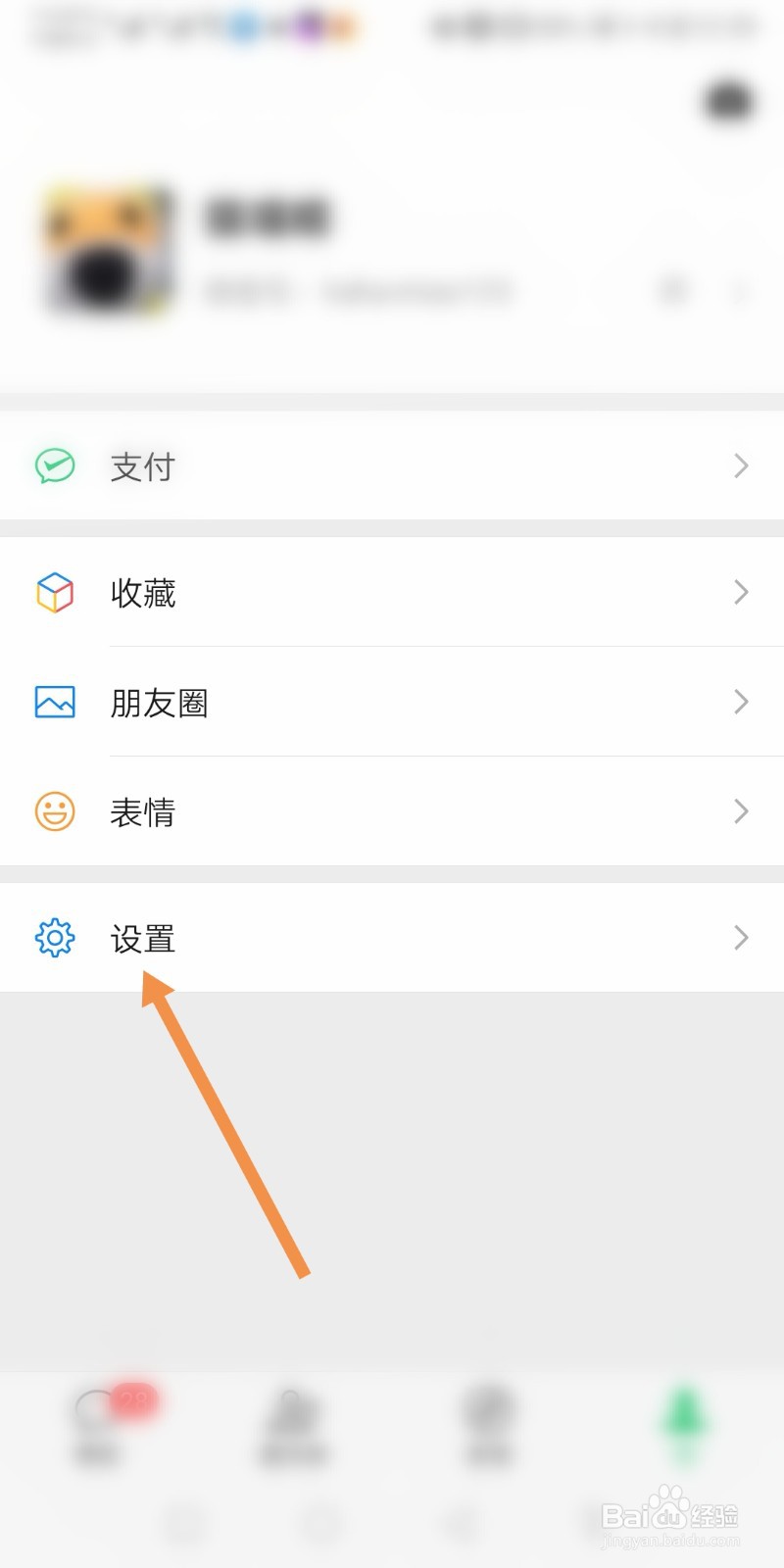This screenshot has height=1568, width=784.
Task: Select the Favorites colored cube icon
Action: pos(54,593)
